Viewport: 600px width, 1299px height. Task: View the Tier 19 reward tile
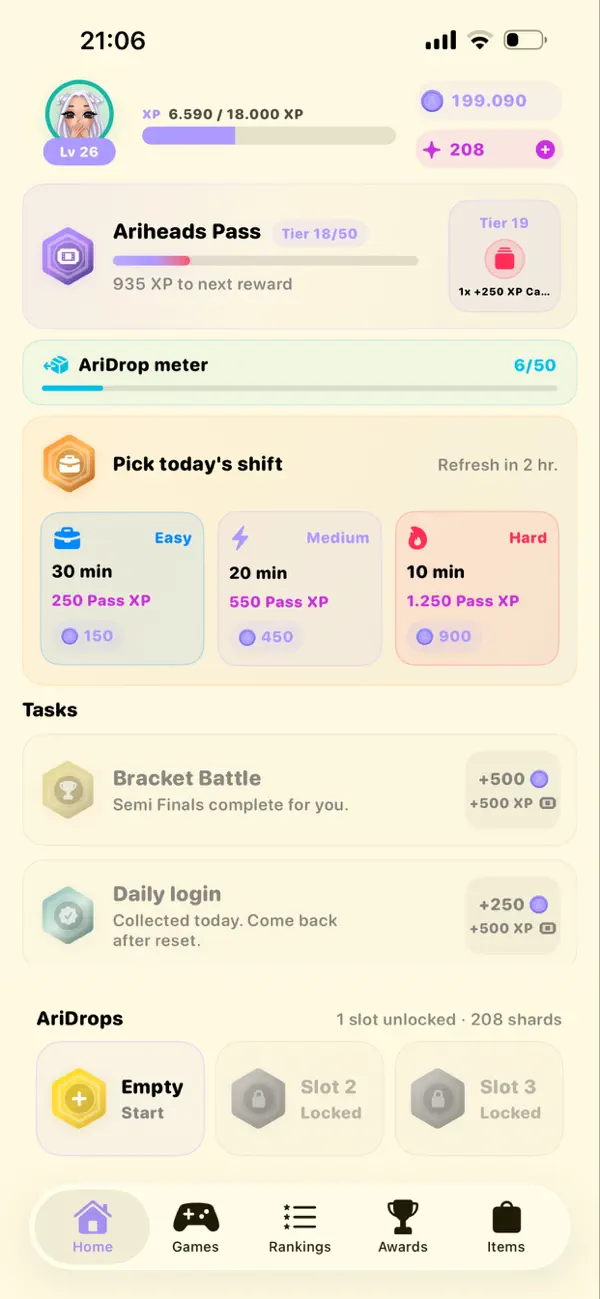504,256
